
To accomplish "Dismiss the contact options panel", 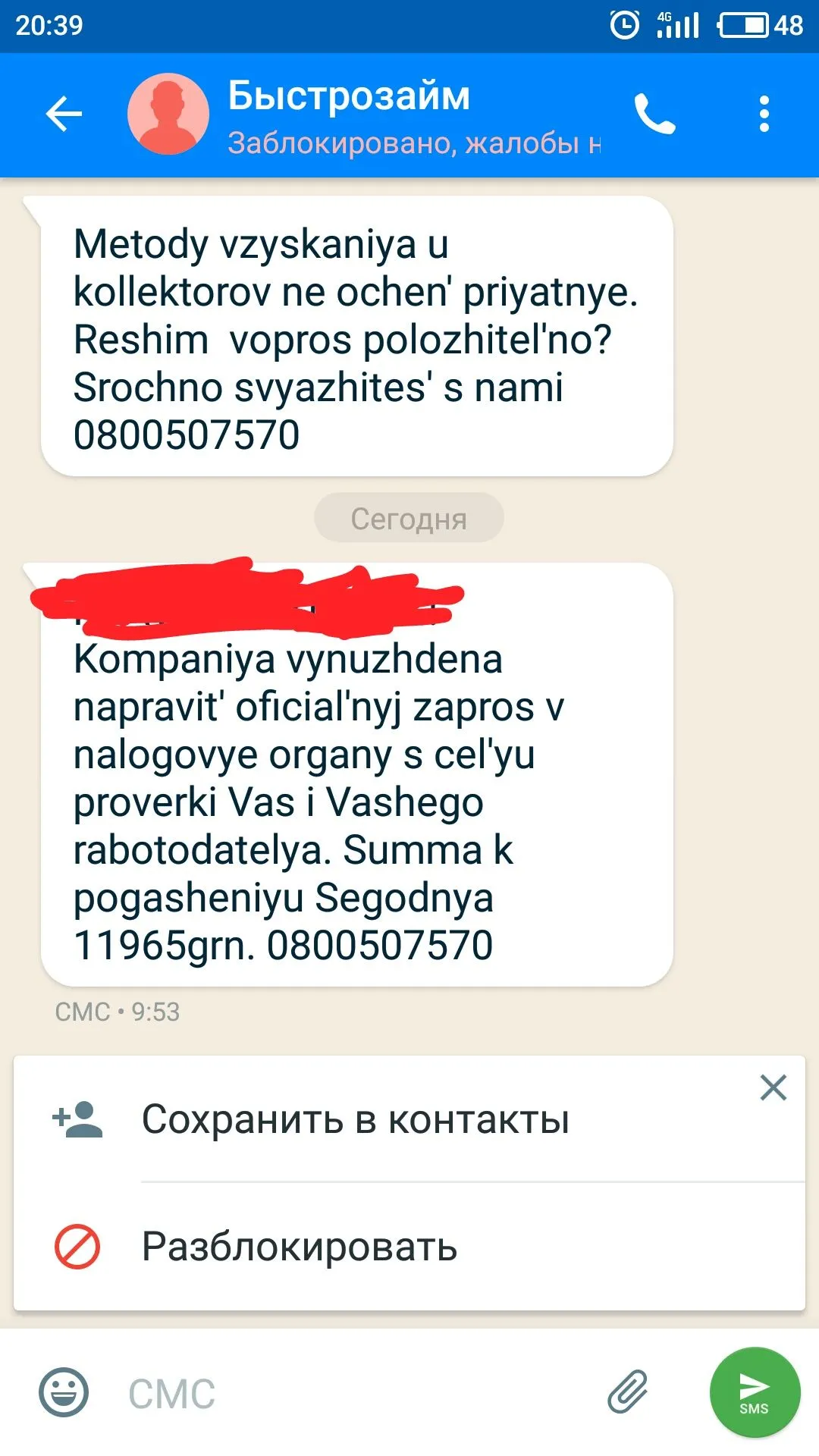I will 773,1087.
